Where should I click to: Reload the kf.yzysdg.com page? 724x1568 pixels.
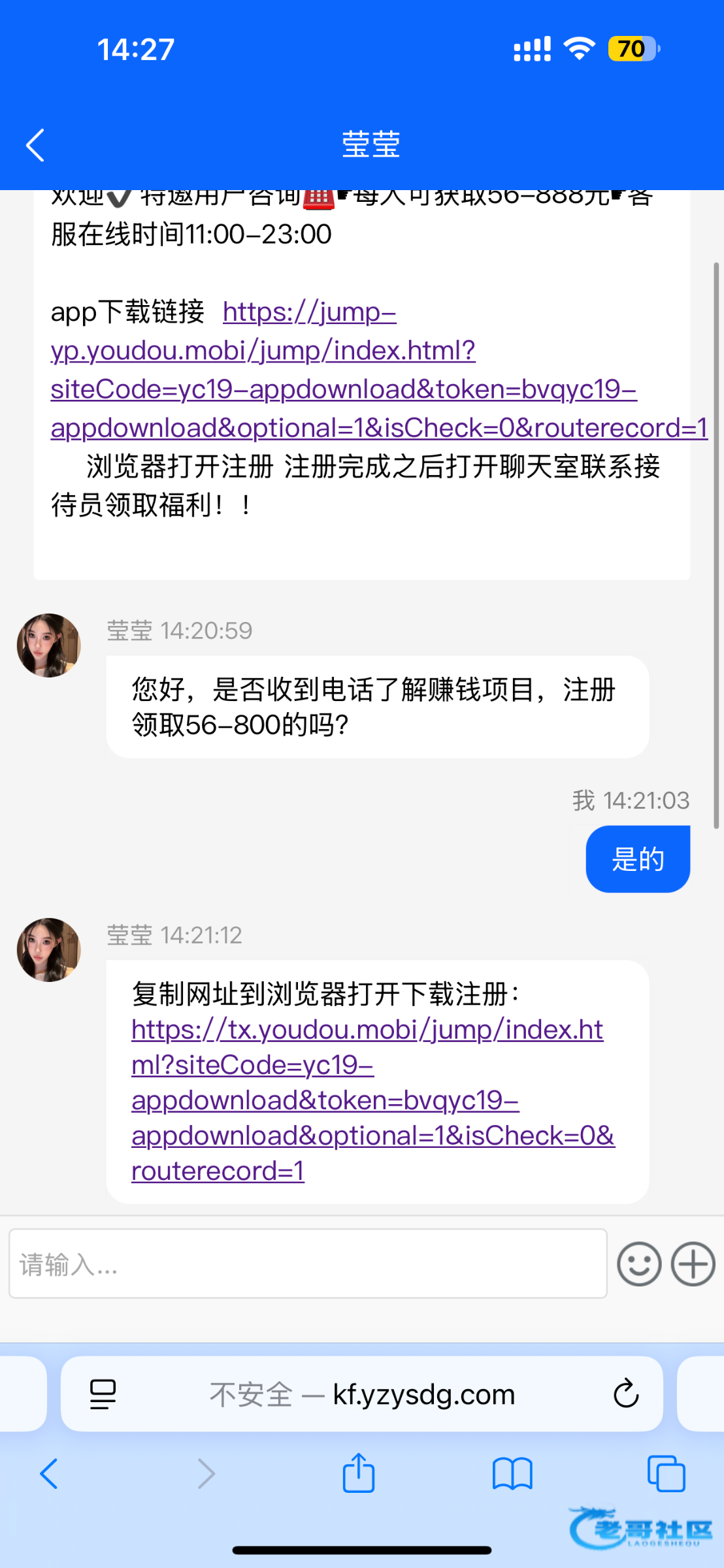pyautogui.click(x=625, y=1394)
